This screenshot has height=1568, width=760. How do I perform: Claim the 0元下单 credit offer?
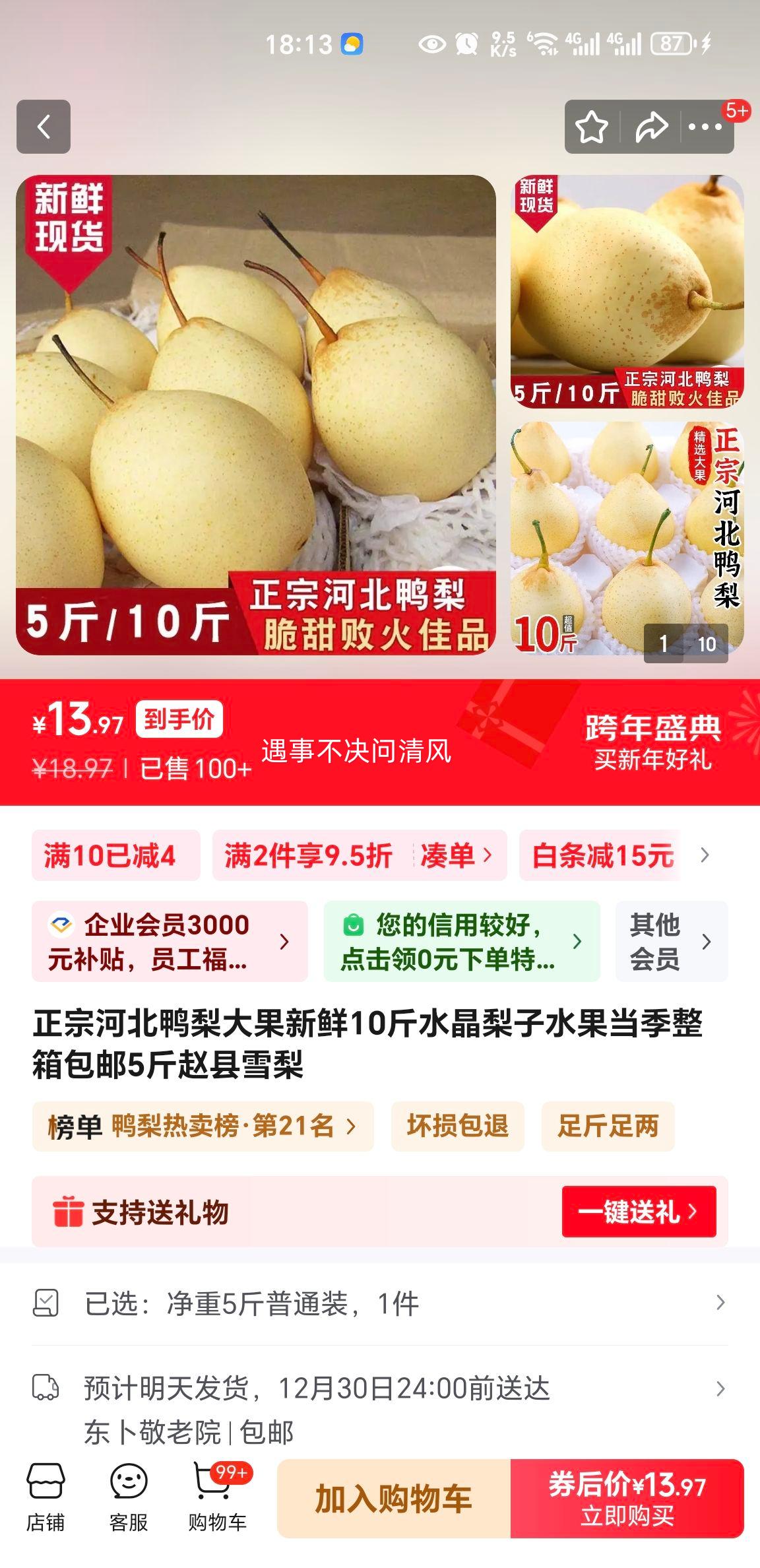click(462, 941)
